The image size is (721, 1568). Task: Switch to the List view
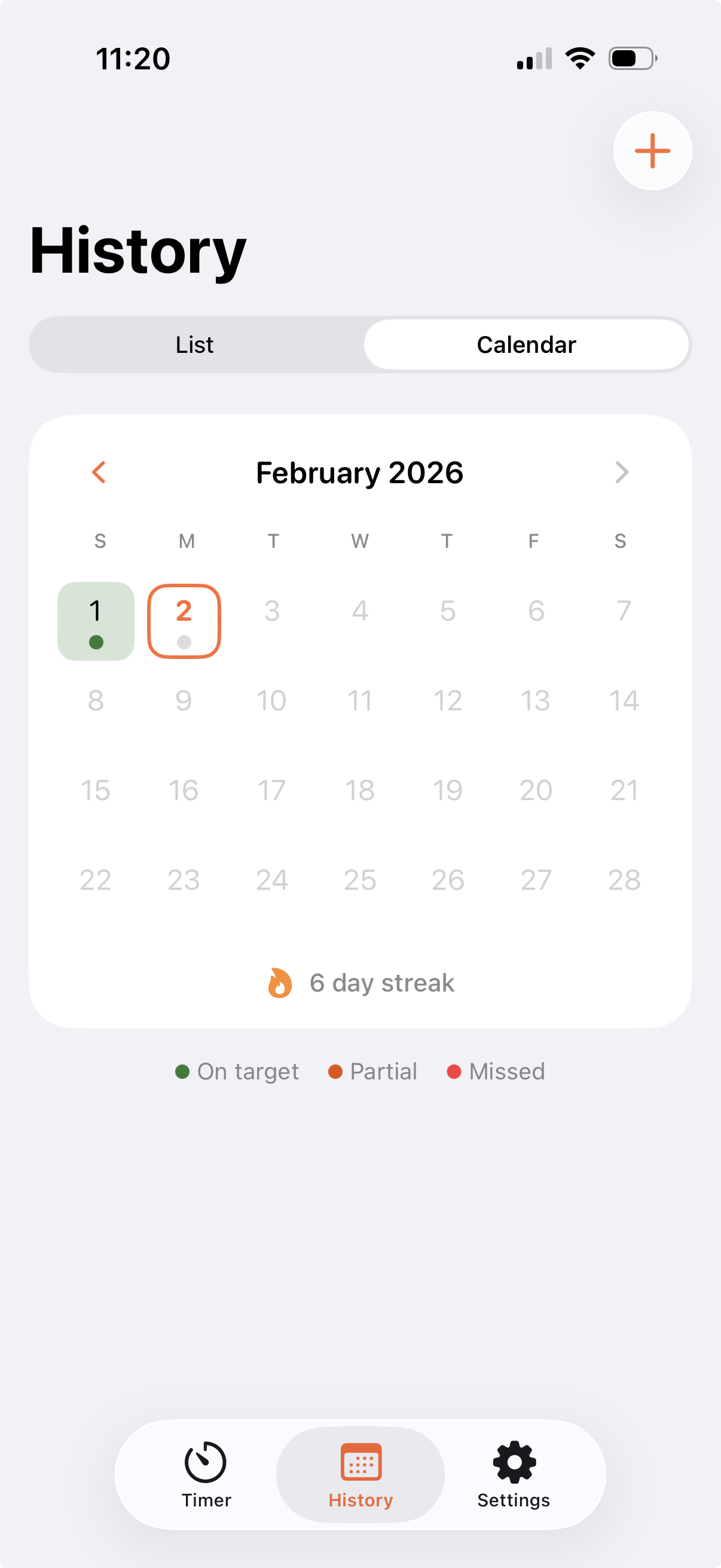coord(195,344)
